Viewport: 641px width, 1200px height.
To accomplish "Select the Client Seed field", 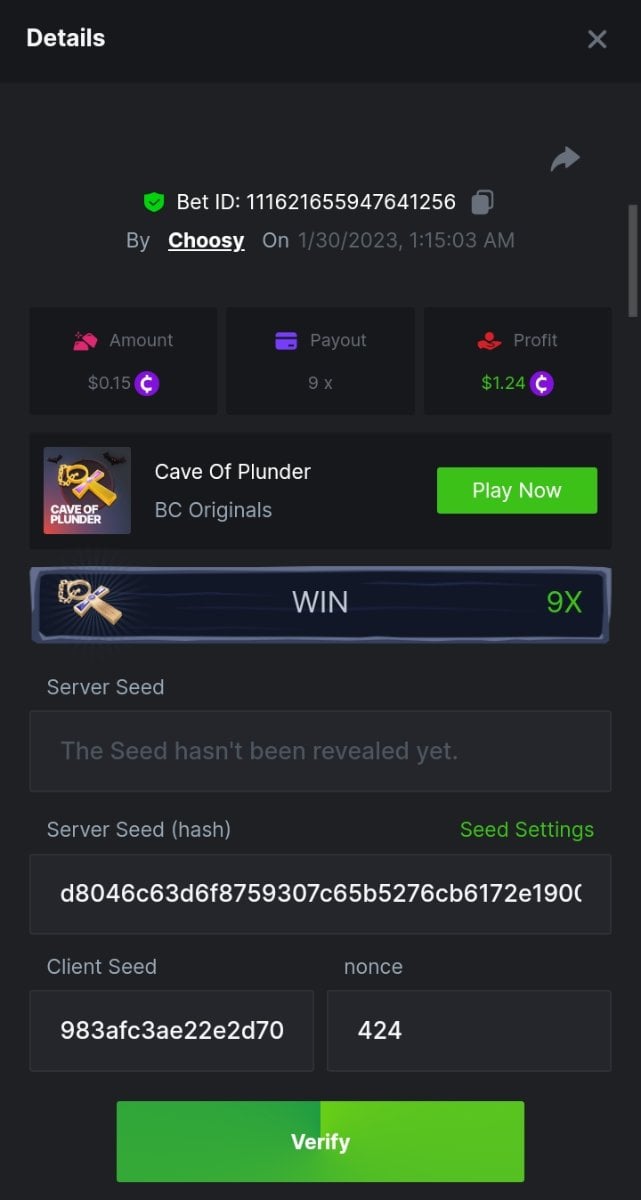I will coord(171,1030).
